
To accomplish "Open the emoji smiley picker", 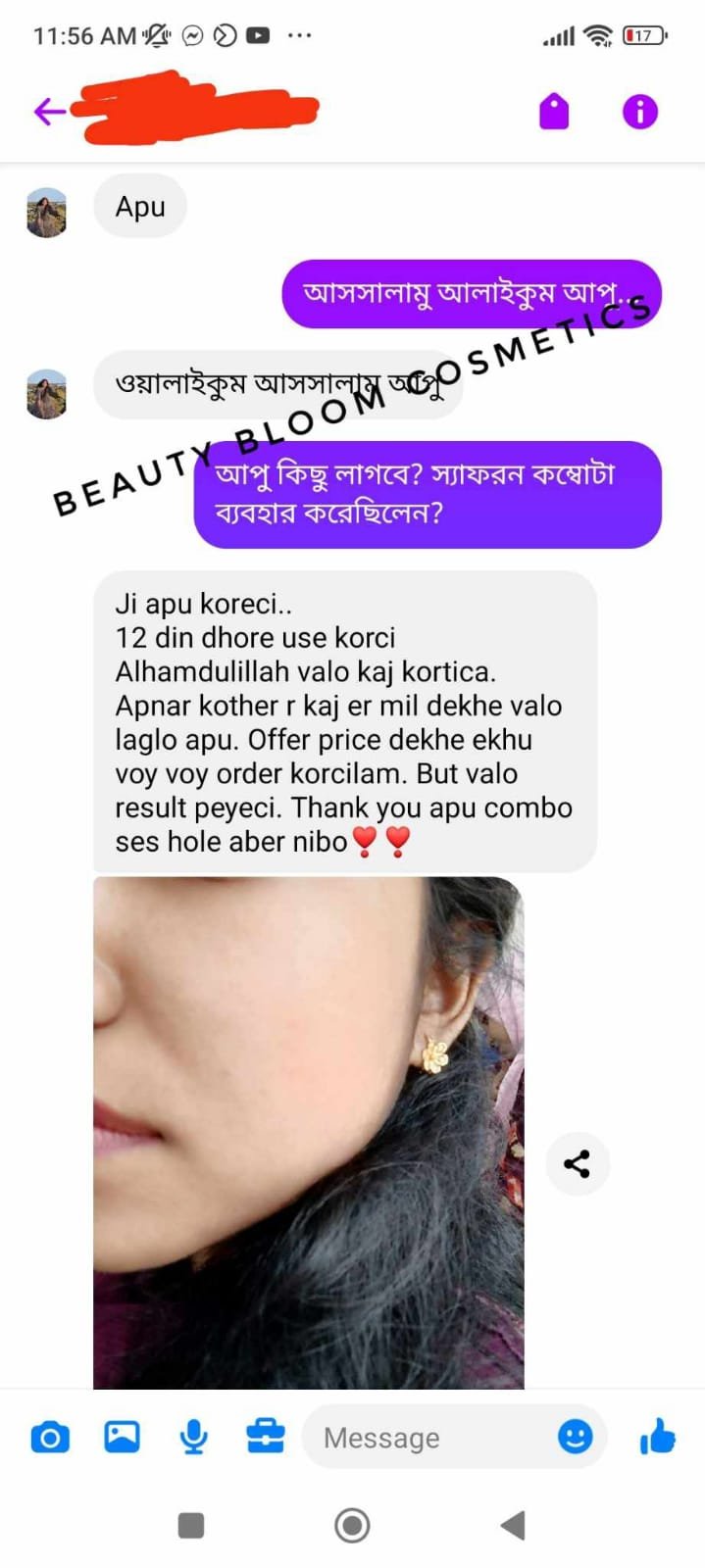I will pos(576,1437).
